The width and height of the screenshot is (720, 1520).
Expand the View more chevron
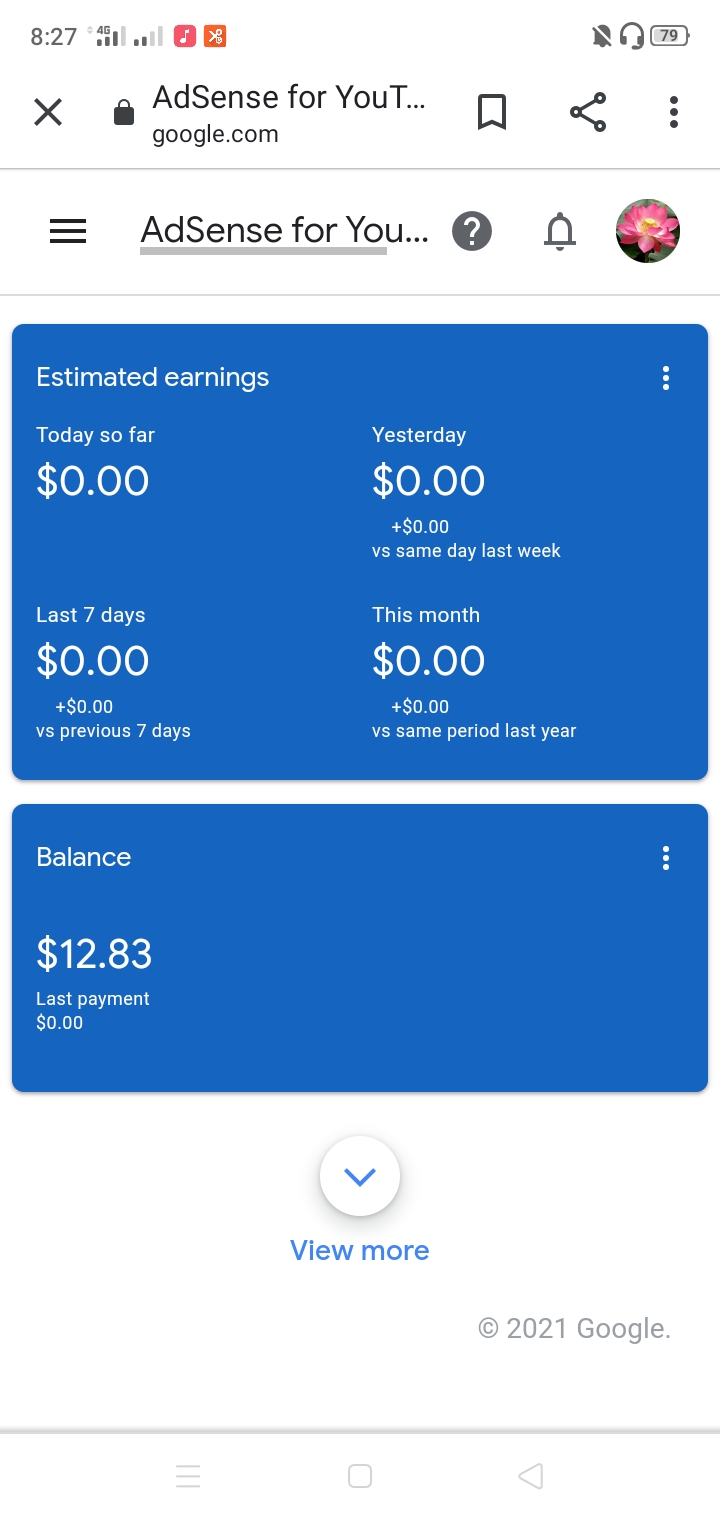359,1175
